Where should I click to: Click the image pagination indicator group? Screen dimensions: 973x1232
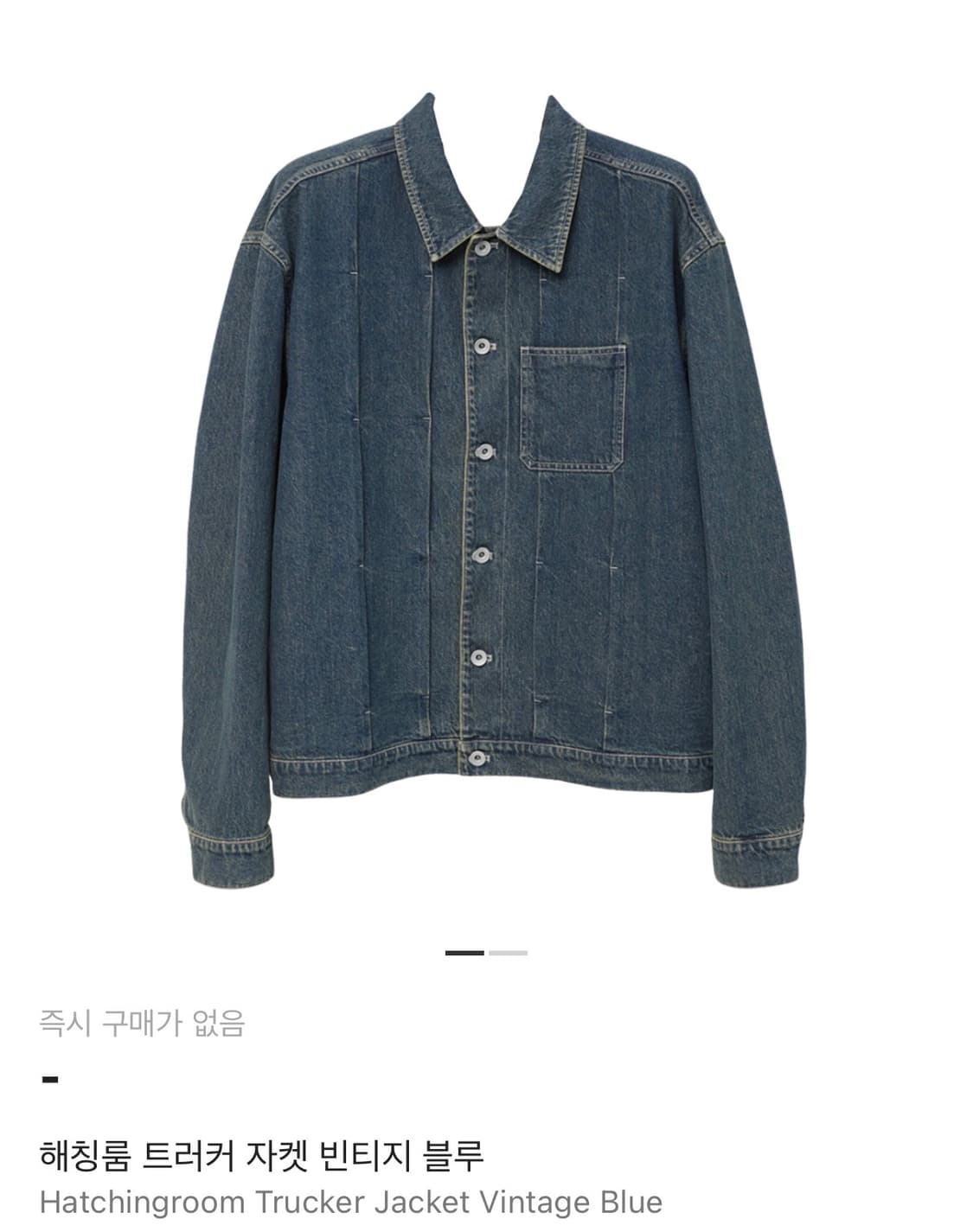click(485, 951)
